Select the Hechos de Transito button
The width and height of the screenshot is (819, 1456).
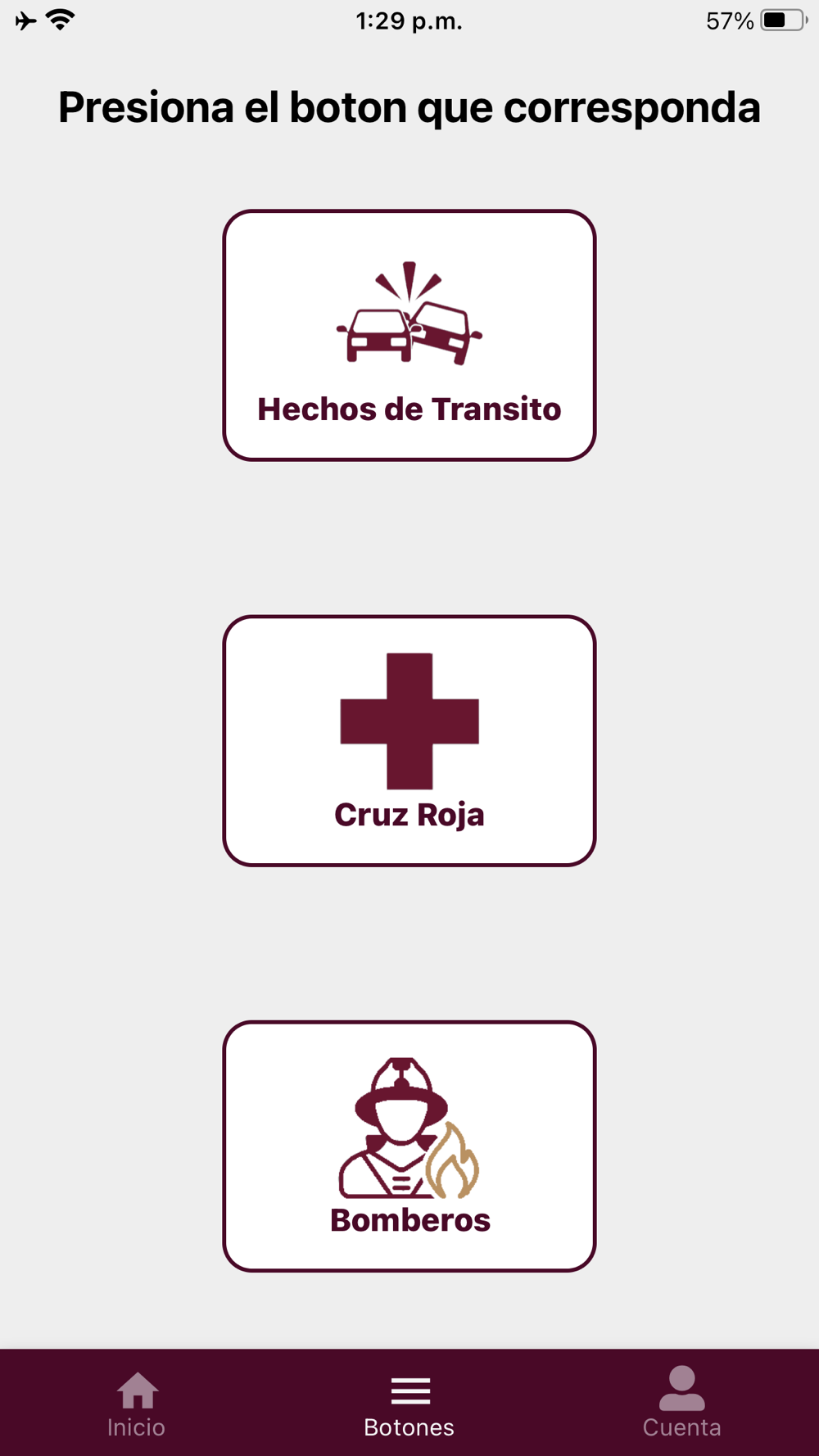point(409,335)
